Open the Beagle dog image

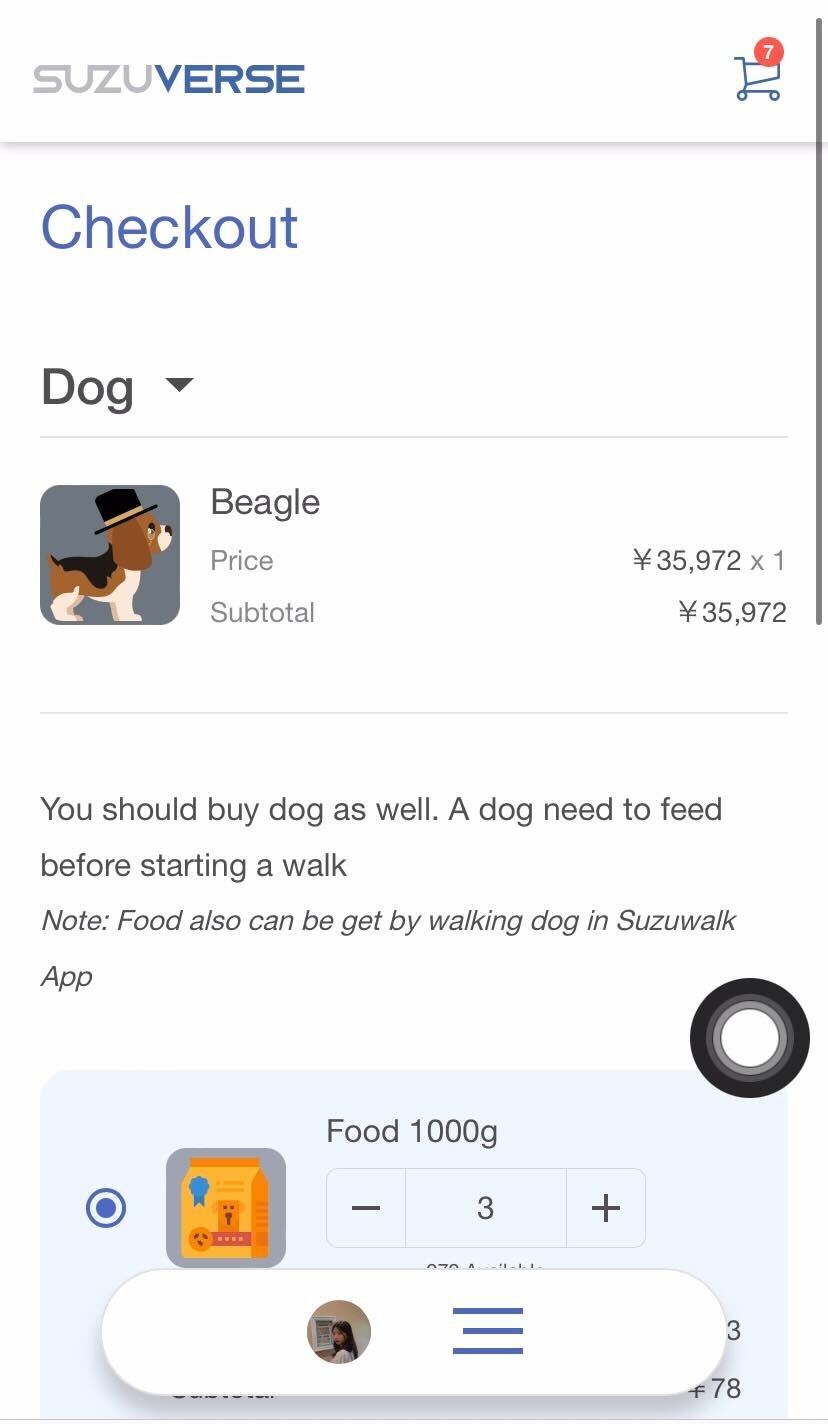pyautogui.click(x=110, y=555)
